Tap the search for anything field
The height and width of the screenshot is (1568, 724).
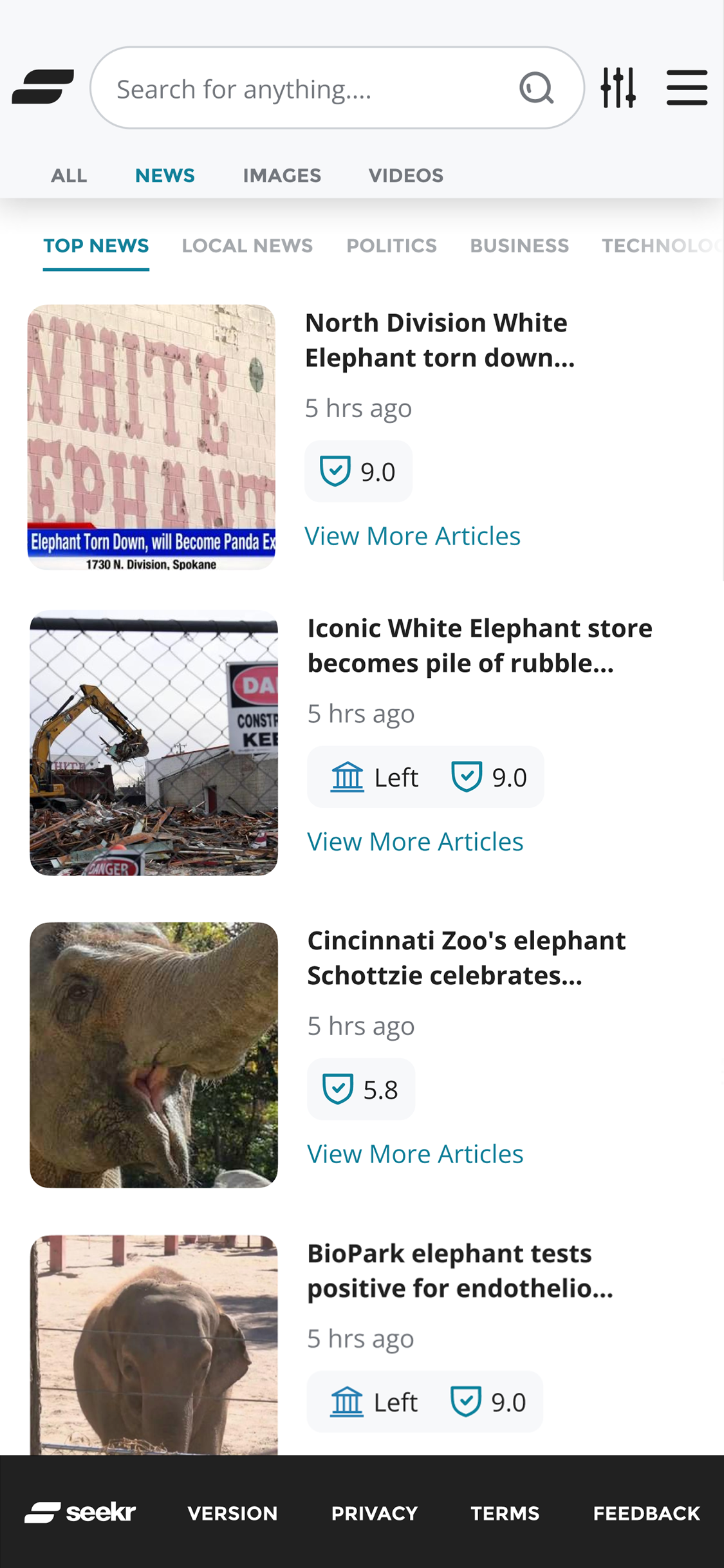(x=337, y=88)
